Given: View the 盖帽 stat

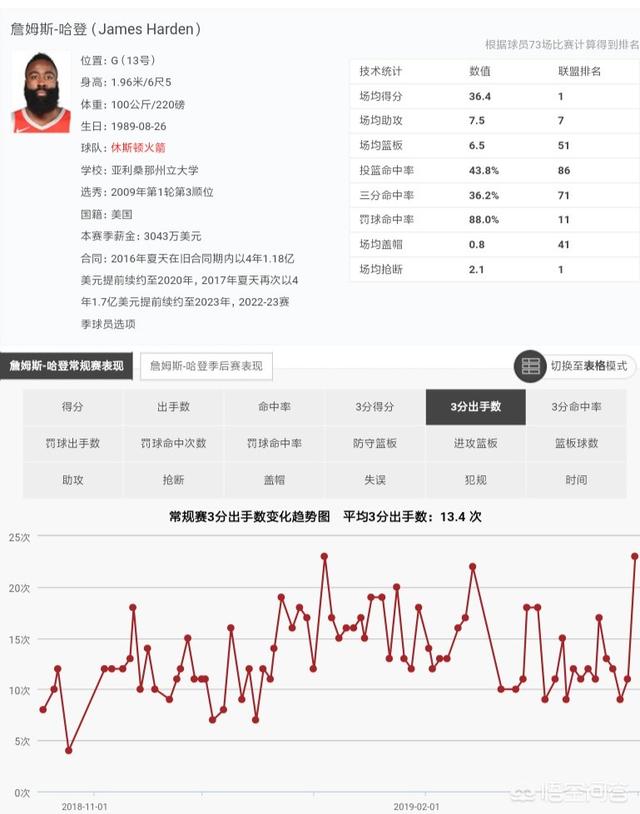Looking at the screenshot, I should point(274,480).
